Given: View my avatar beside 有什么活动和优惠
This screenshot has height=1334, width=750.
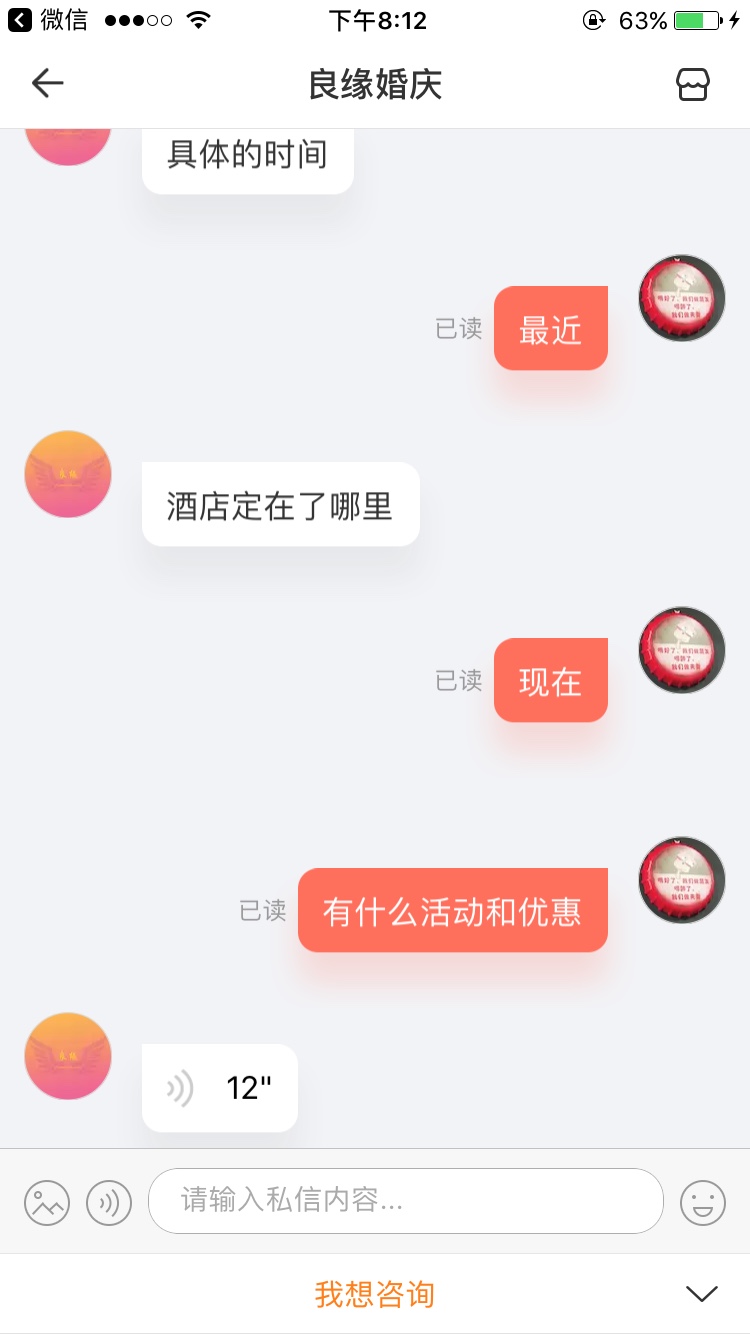Looking at the screenshot, I should [682, 880].
